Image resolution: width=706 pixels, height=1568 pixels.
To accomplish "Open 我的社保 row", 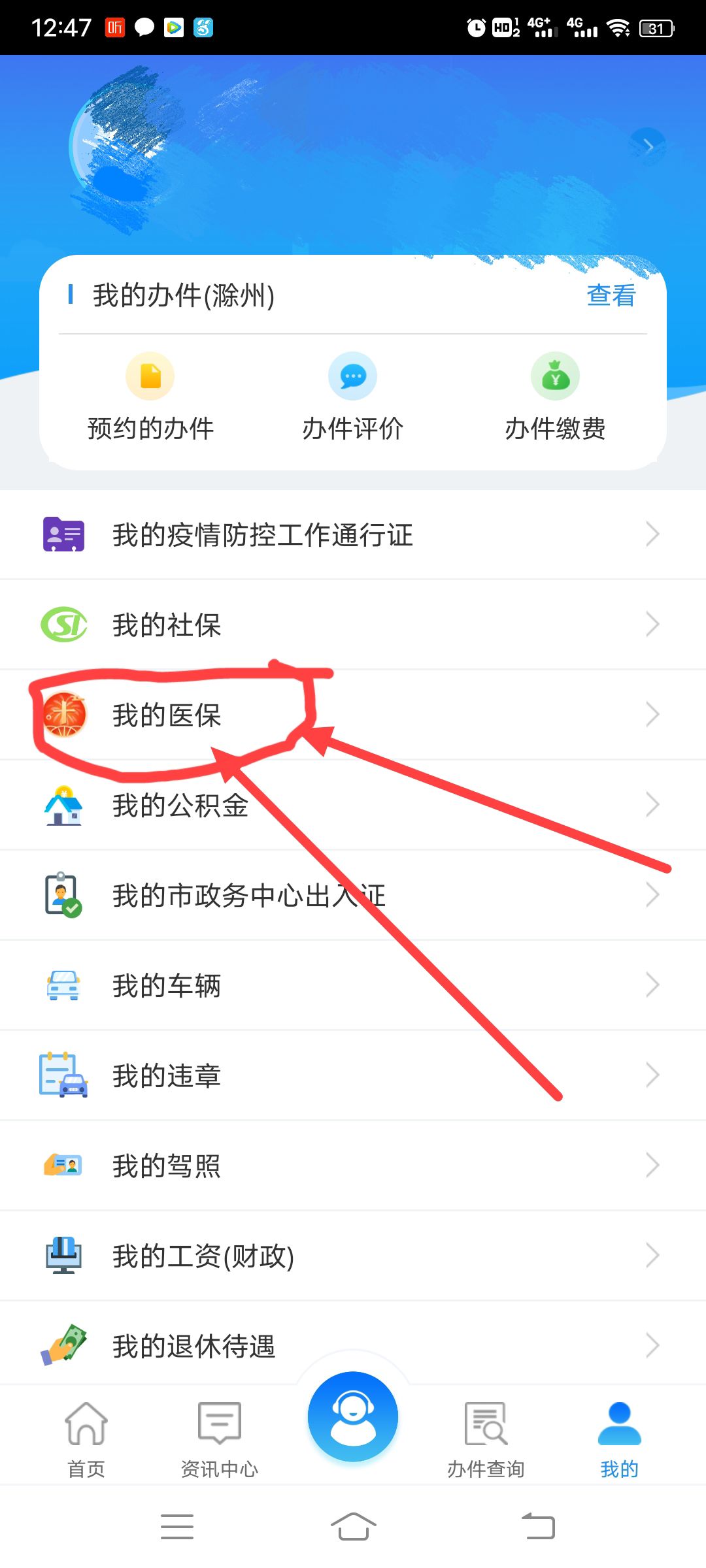I will tap(353, 625).
